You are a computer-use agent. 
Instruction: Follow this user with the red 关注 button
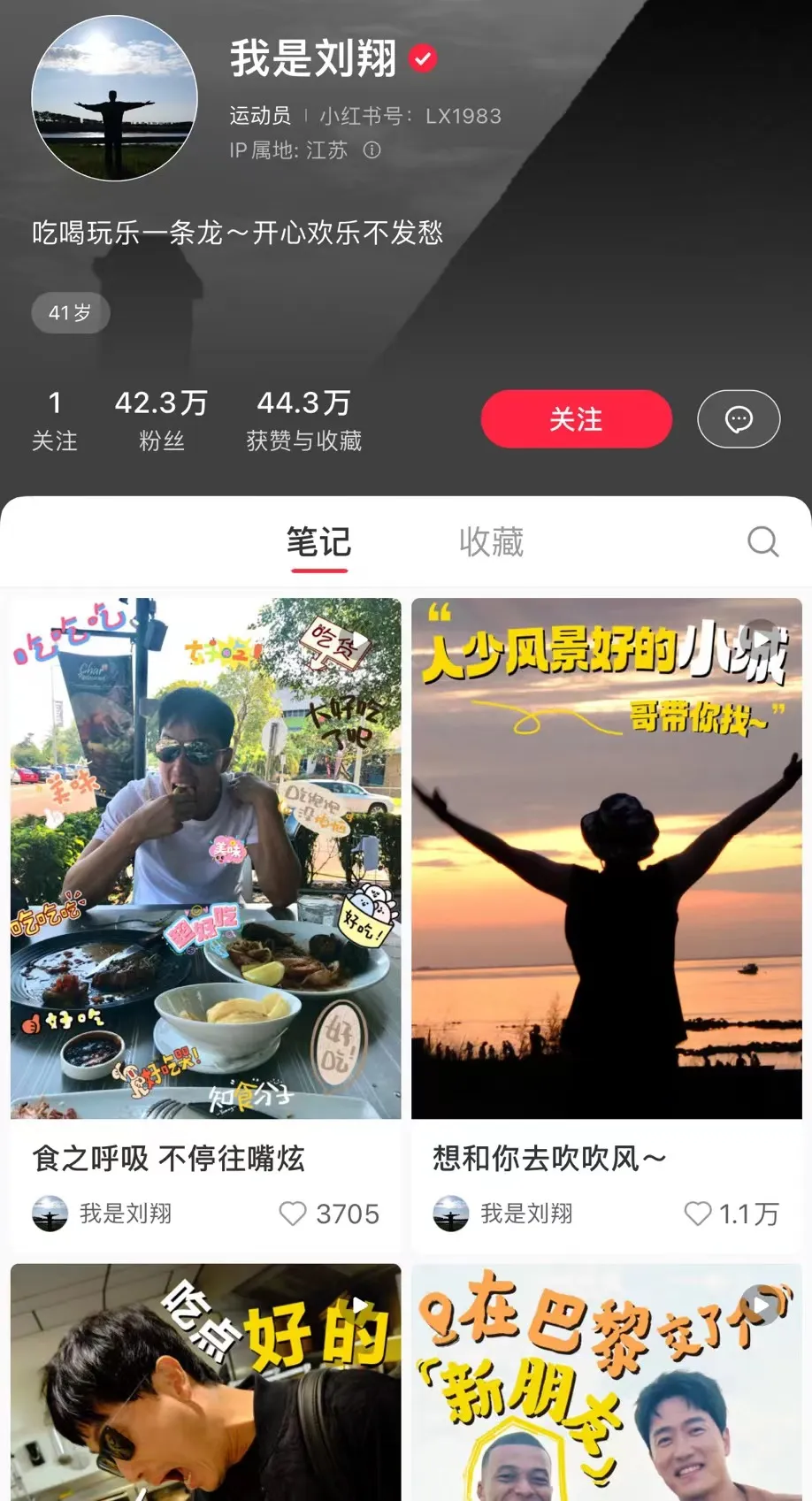[576, 419]
